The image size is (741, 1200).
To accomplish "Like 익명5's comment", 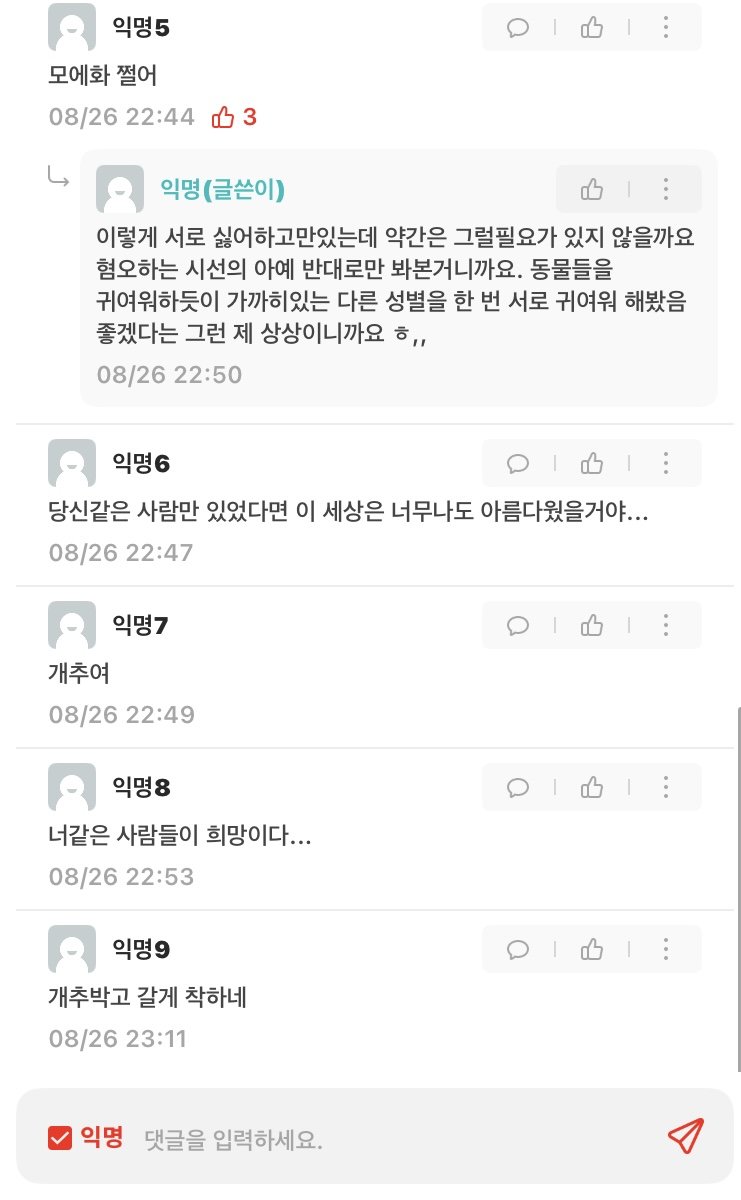I will (592, 27).
